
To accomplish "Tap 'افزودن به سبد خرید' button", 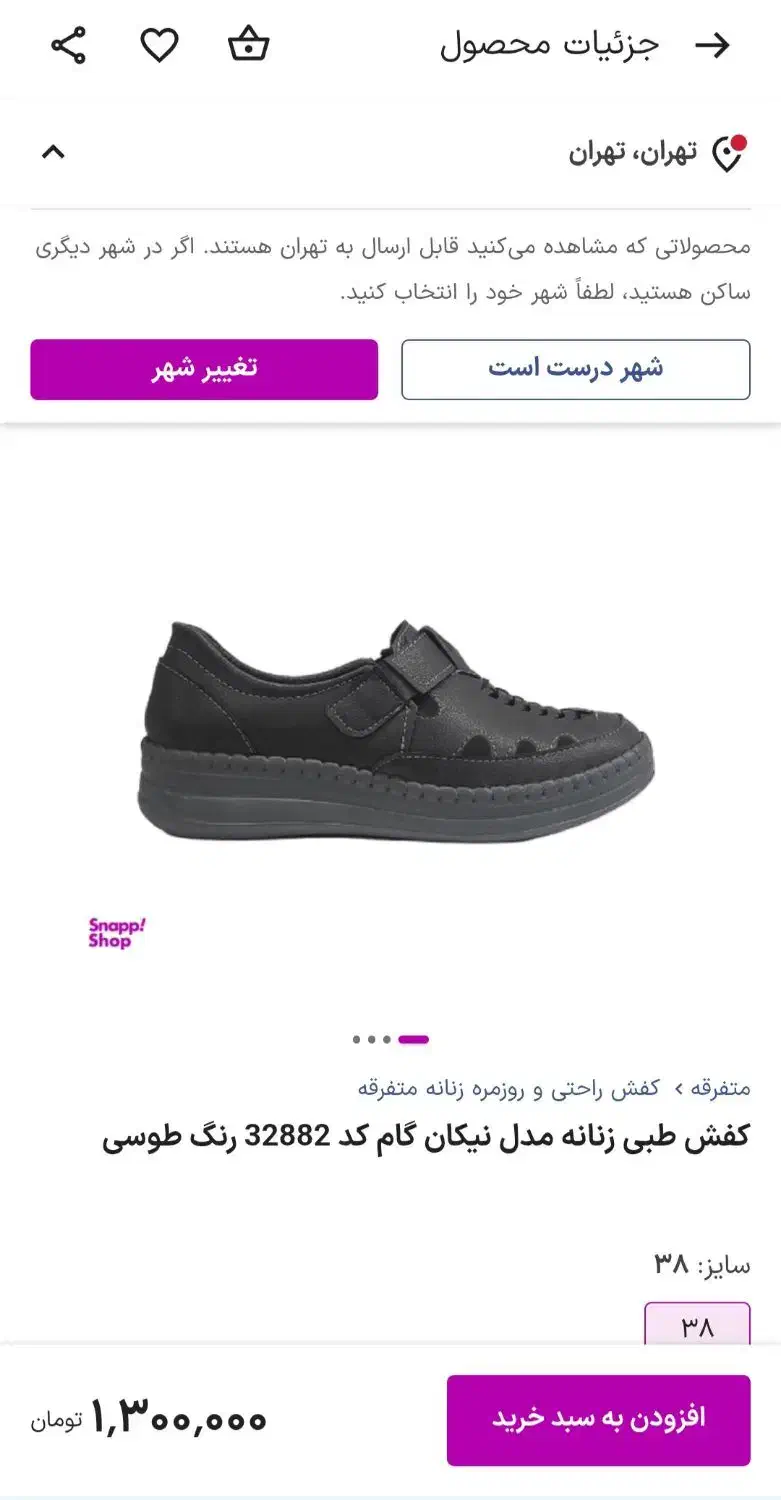I will 598,1419.
